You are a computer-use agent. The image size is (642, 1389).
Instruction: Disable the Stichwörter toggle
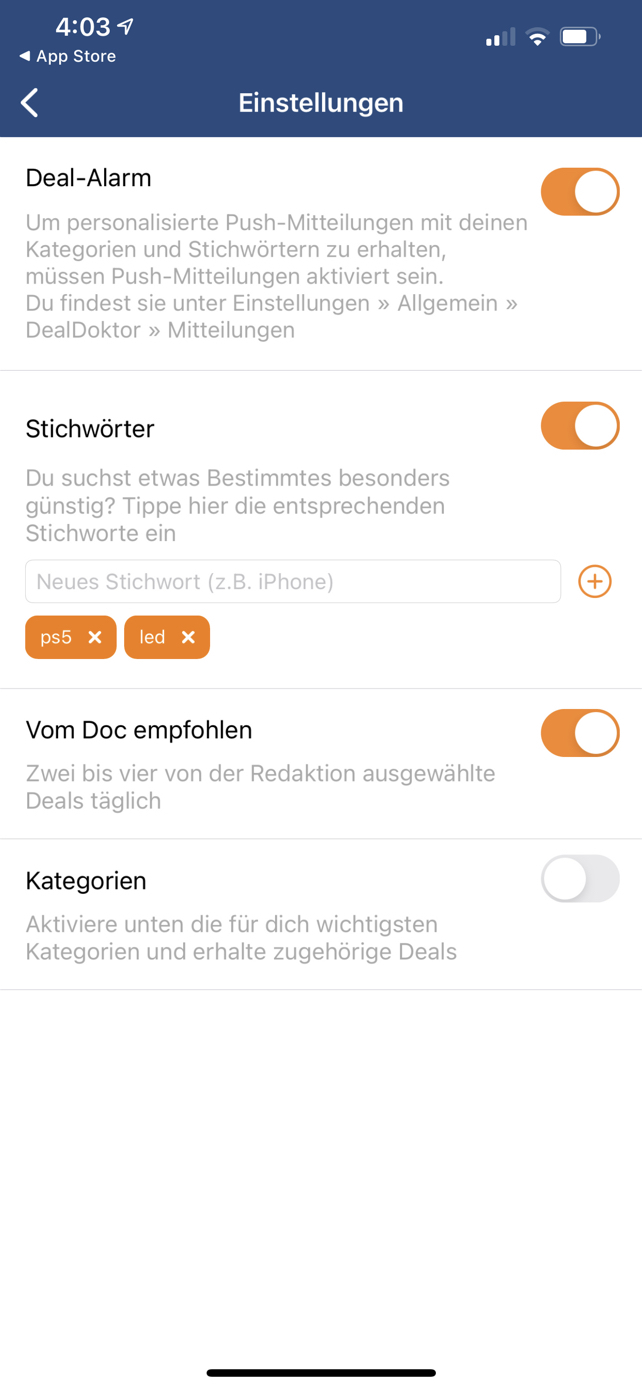(580, 426)
